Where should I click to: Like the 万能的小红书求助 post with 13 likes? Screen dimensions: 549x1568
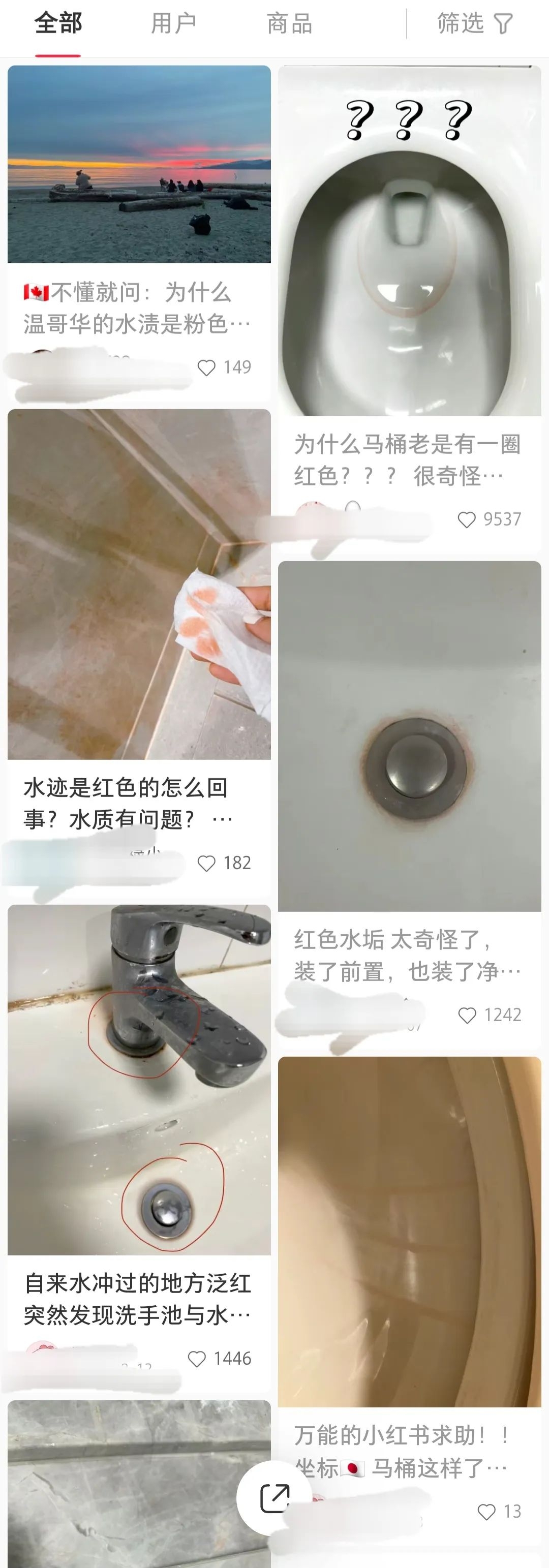pos(486,1512)
